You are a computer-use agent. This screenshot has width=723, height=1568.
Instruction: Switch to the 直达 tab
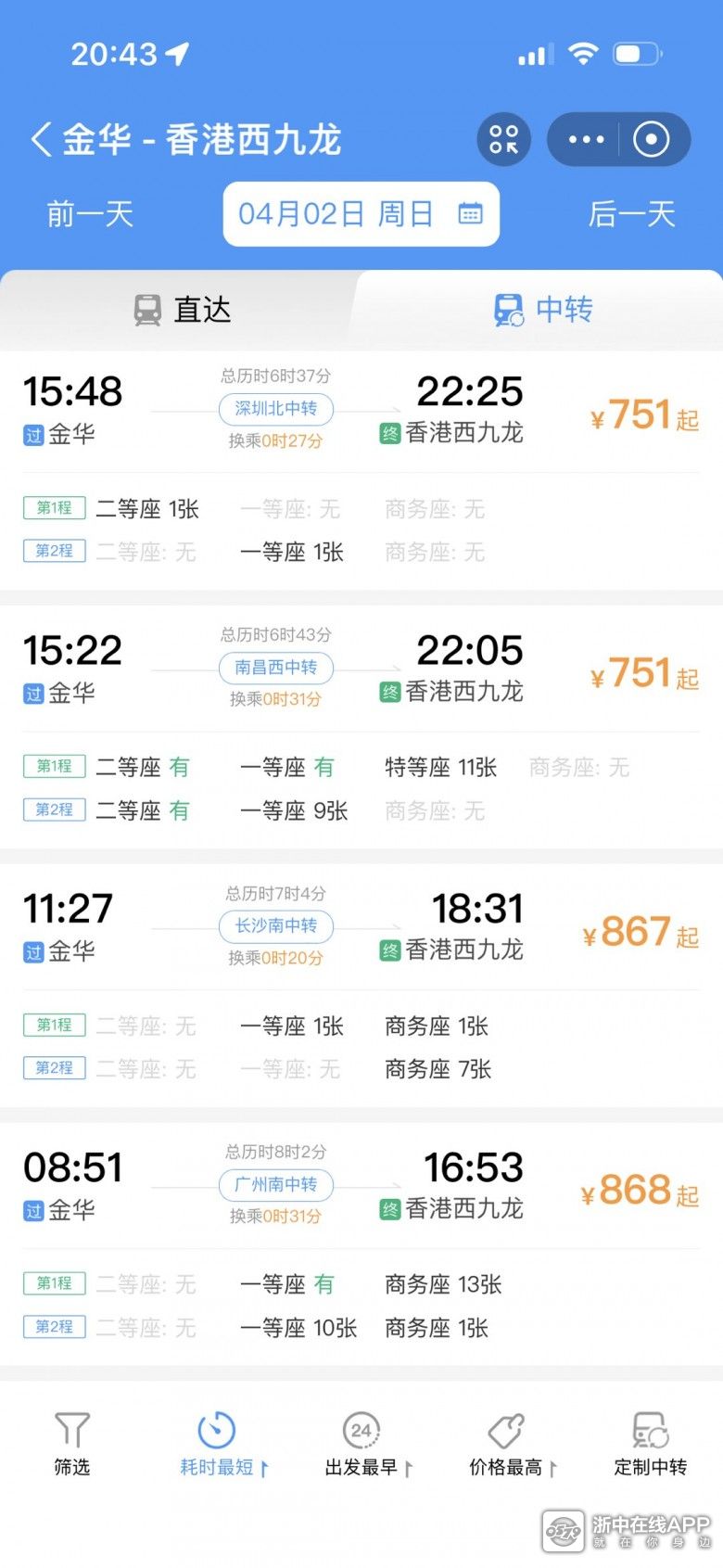pos(183,310)
